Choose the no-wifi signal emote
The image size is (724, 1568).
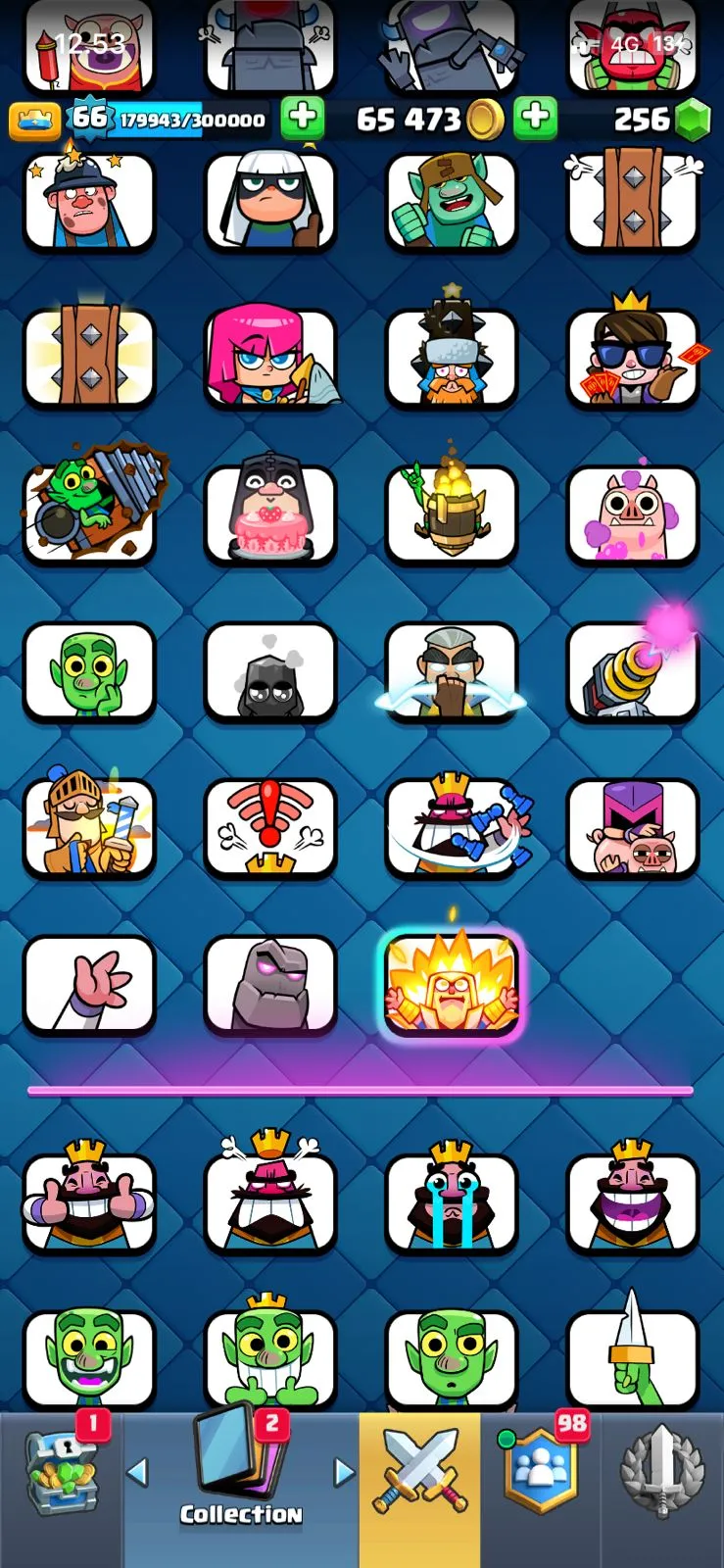click(270, 826)
